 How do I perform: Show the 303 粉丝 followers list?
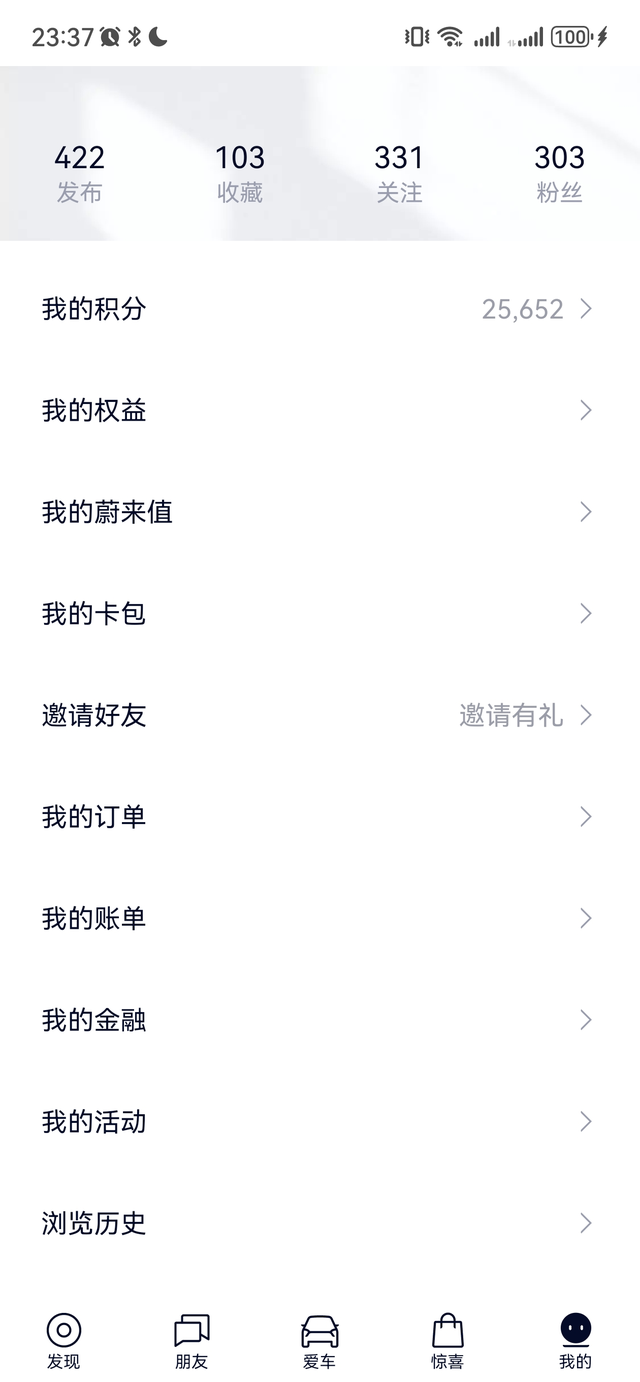[x=559, y=173]
